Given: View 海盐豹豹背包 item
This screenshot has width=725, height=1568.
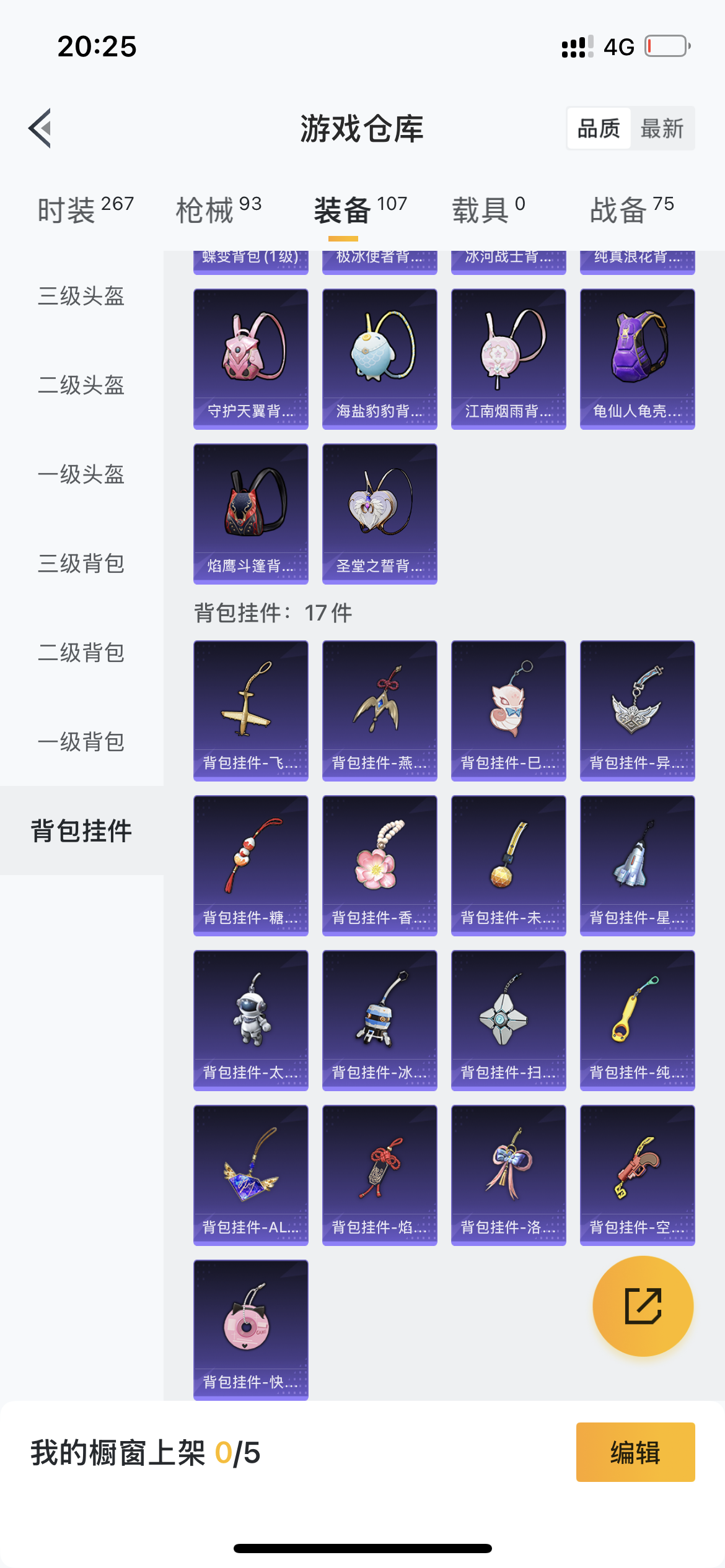Looking at the screenshot, I should (380, 359).
